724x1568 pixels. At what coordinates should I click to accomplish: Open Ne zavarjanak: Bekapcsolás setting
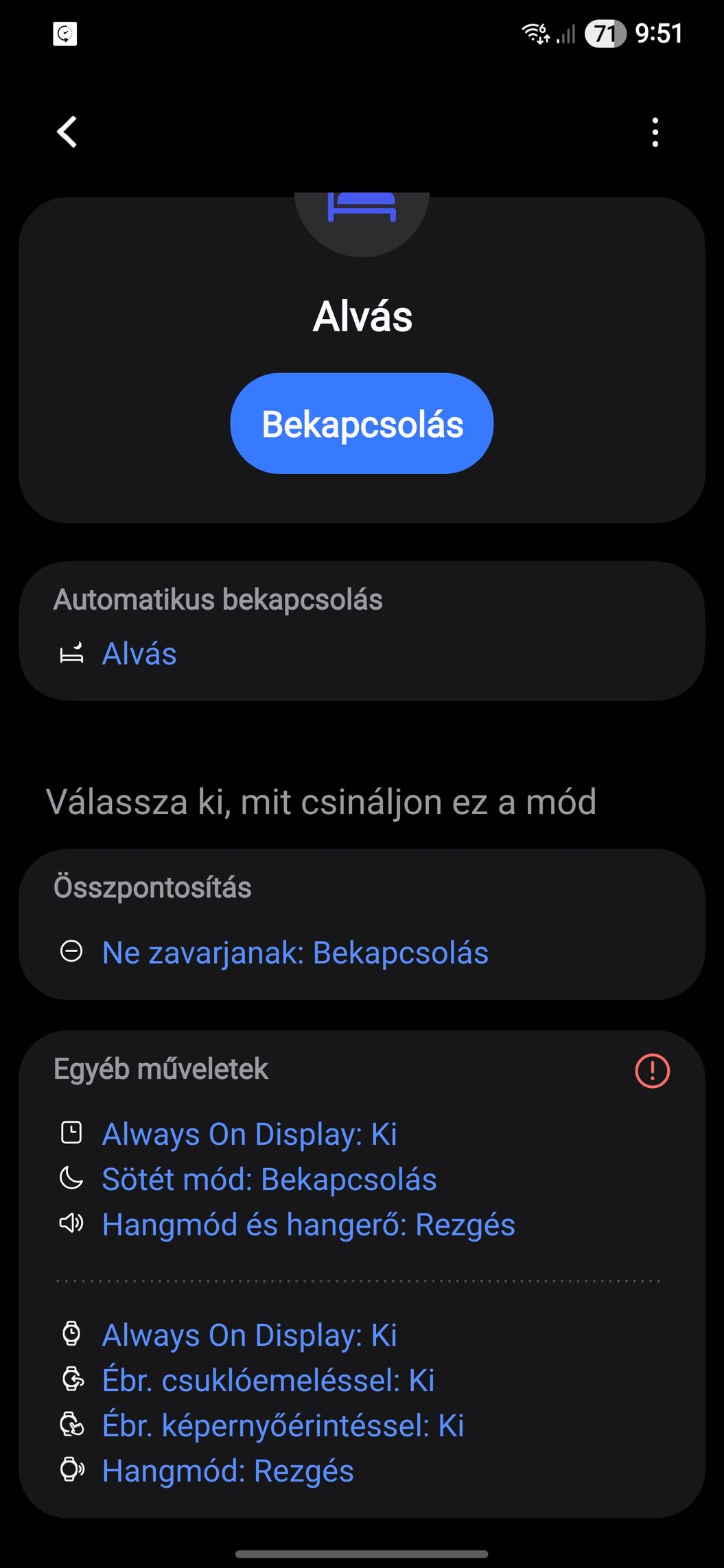pos(295,953)
